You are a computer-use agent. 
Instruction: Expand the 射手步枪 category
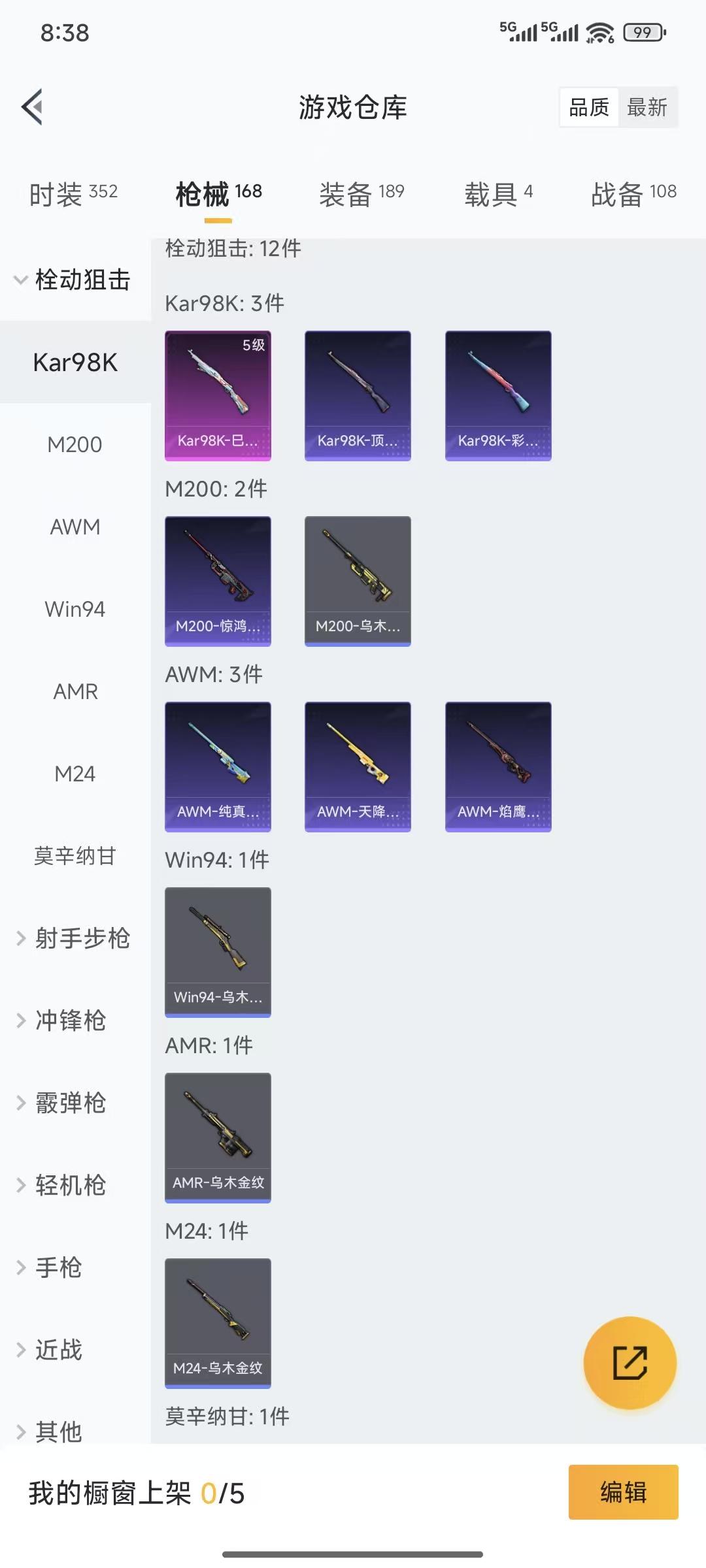point(75,938)
